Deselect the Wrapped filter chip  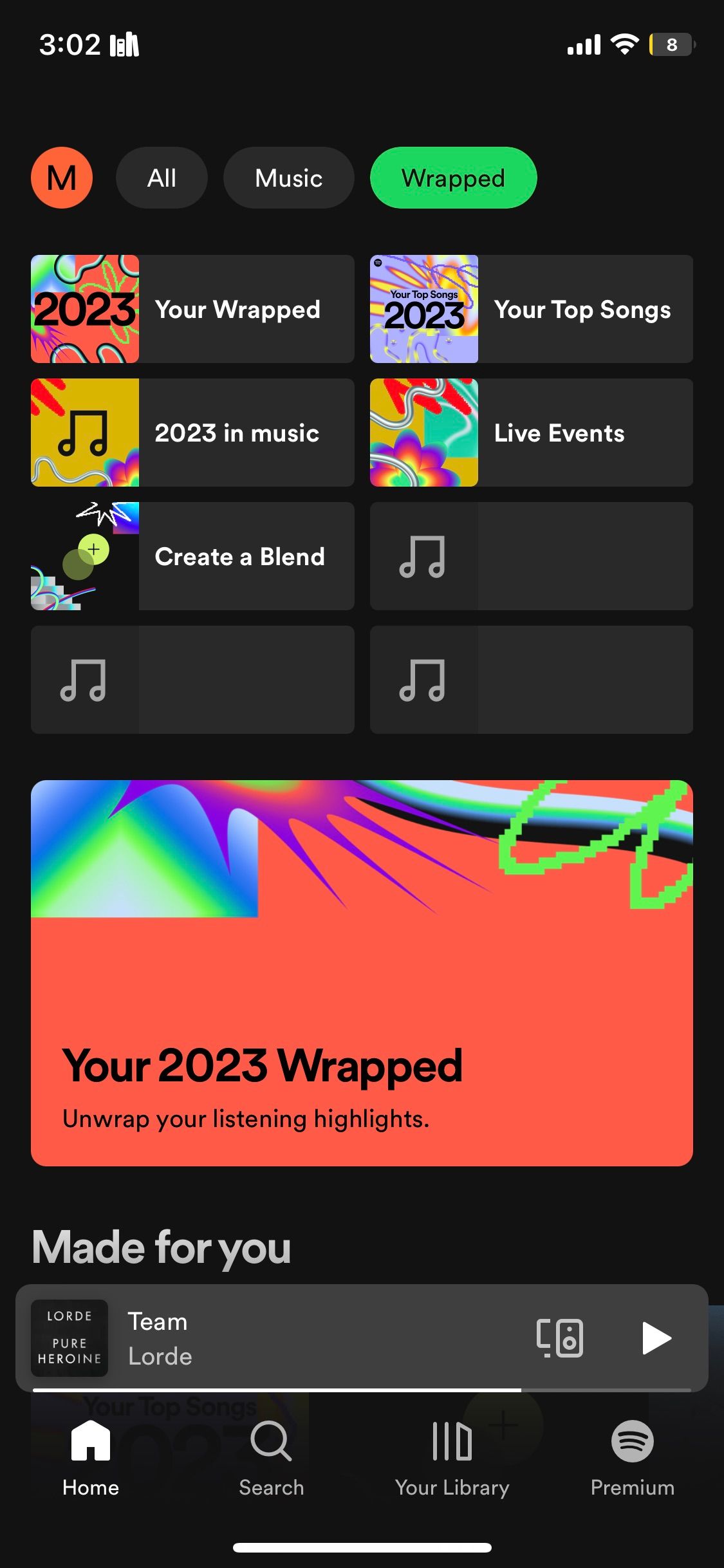click(453, 178)
